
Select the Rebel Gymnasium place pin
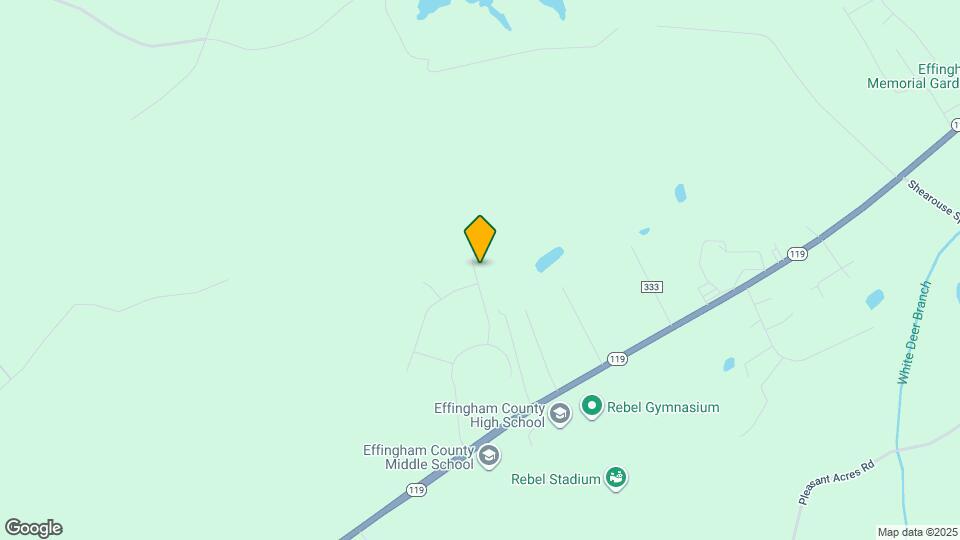pyautogui.click(x=592, y=407)
